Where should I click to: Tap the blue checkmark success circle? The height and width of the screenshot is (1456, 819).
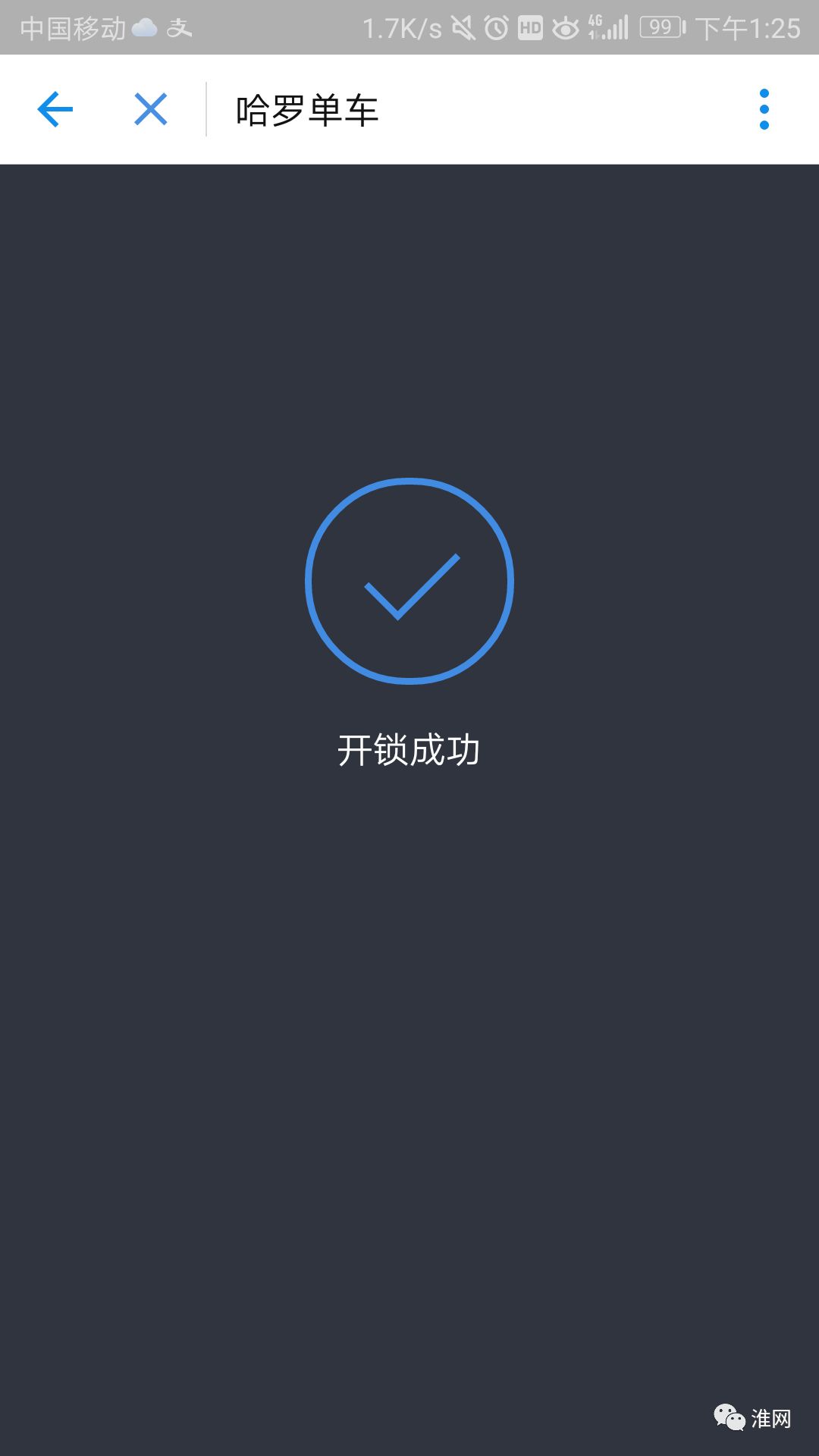tap(409, 580)
